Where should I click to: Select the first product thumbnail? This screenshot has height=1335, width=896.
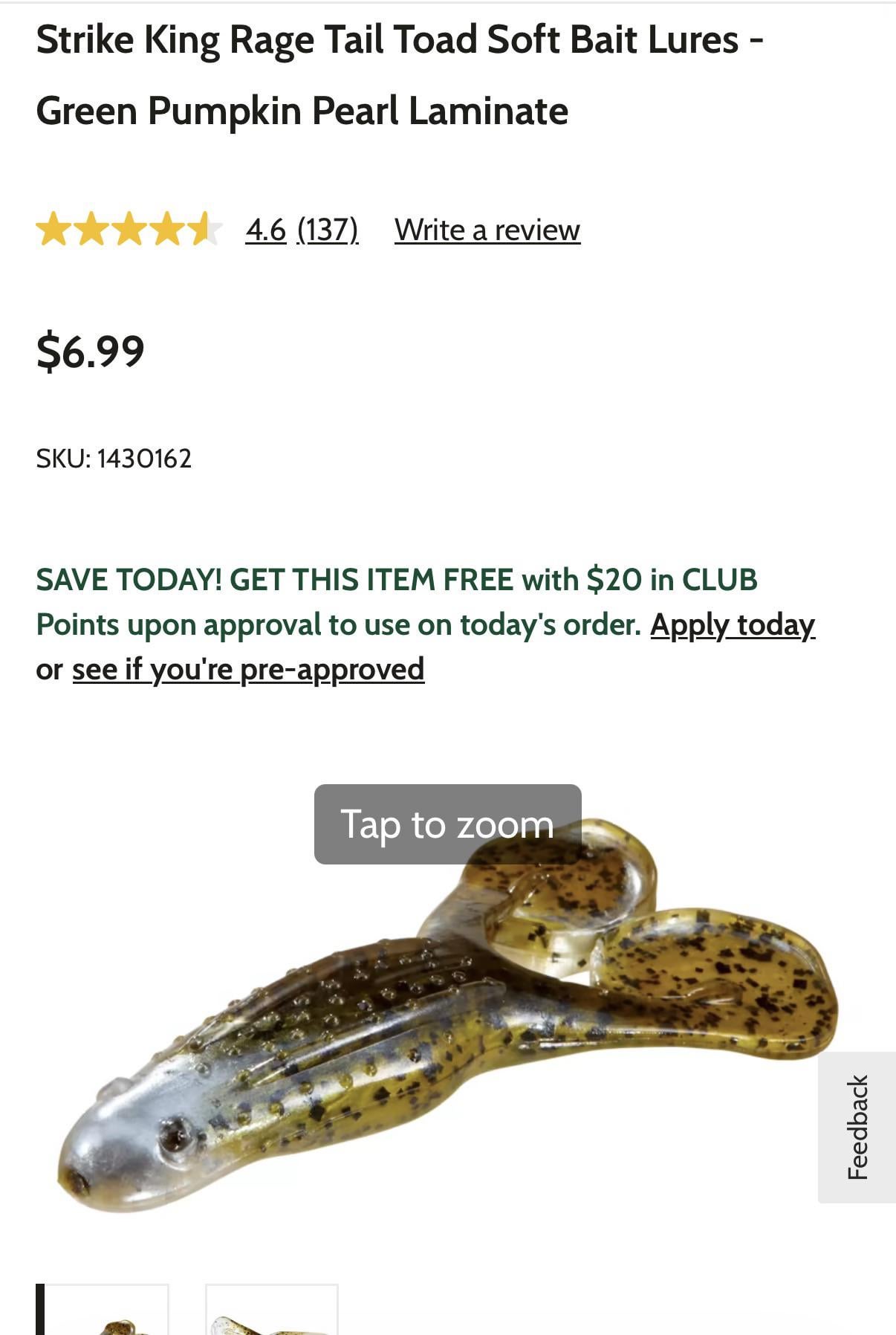[x=104, y=1311]
